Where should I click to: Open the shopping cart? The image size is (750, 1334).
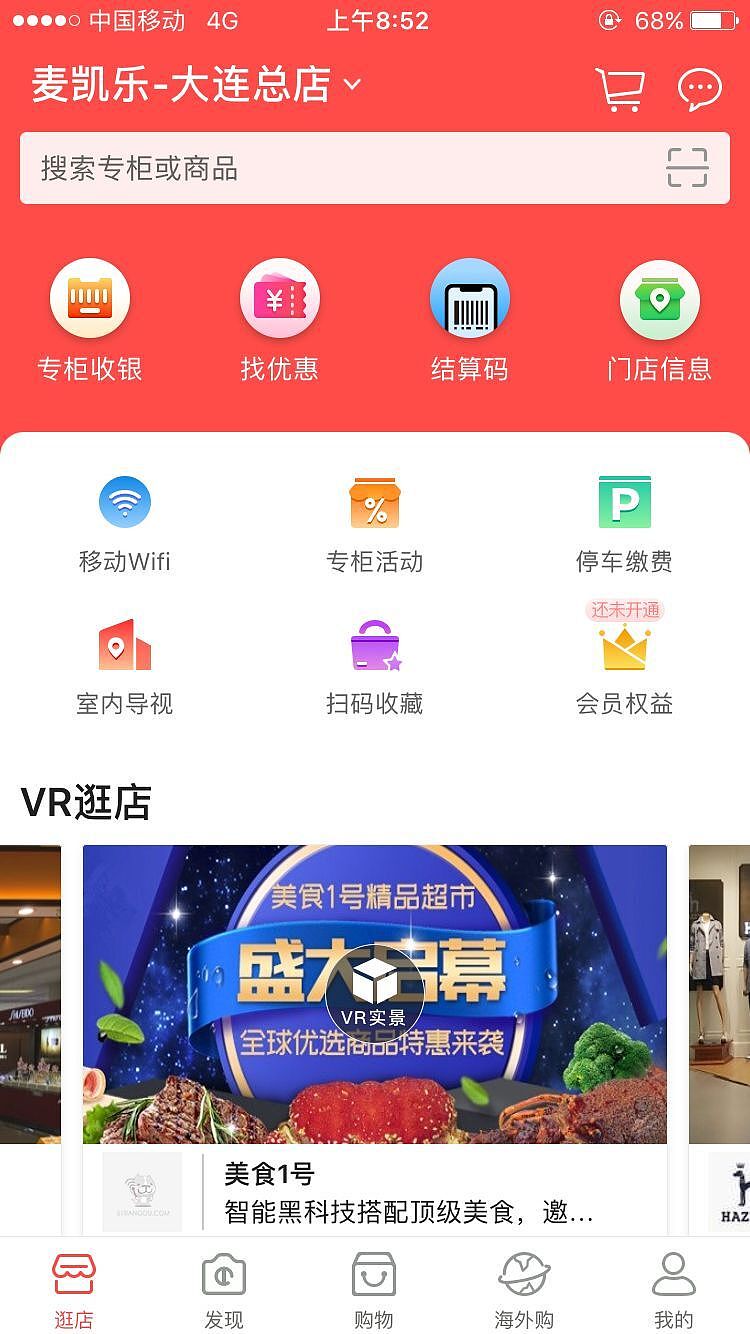(x=619, y=88)
